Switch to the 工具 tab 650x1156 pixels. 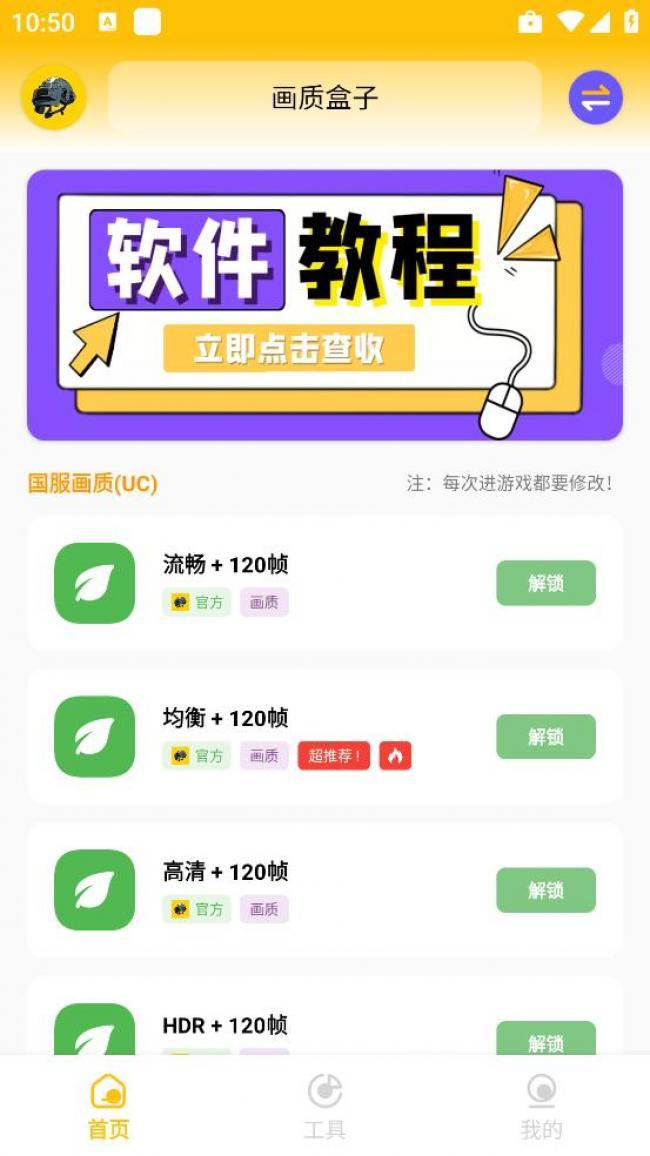pos(325,1106)
